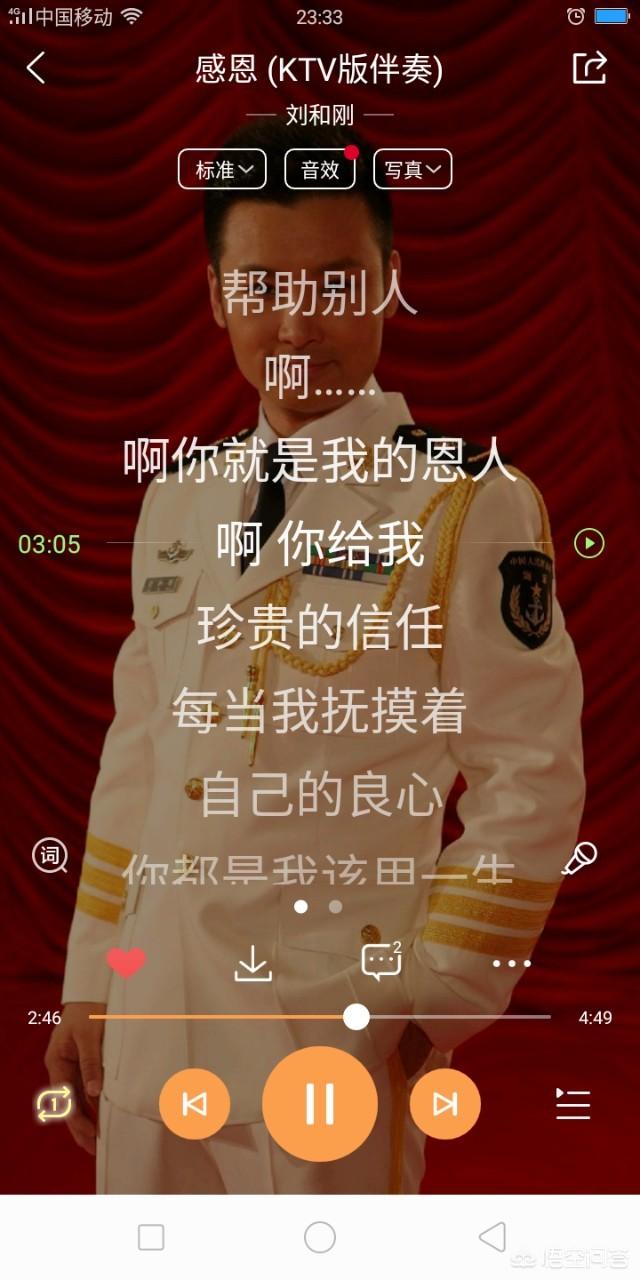
Task: Change the repeat mode
Action: click(54, 1104)
